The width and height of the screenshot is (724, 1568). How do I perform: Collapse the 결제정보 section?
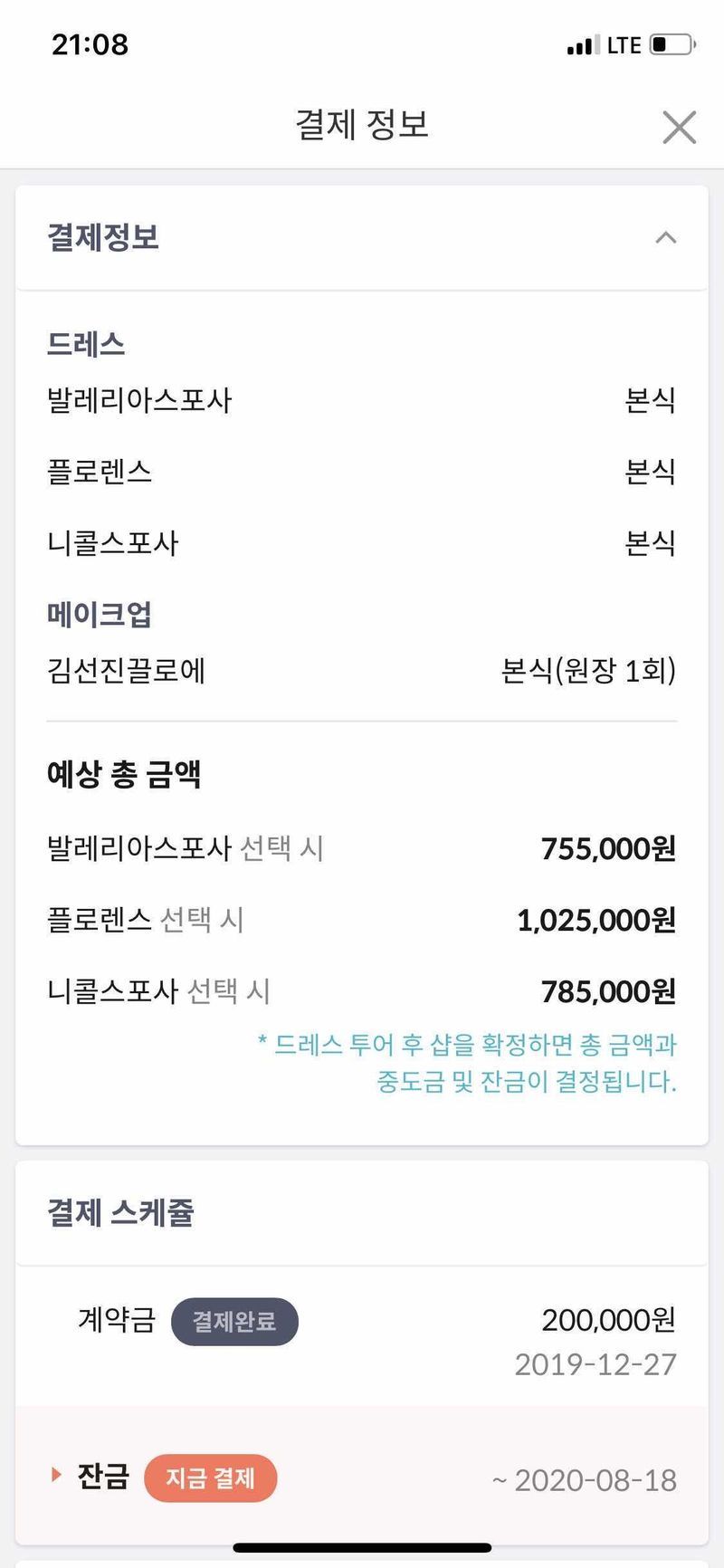tap(665, 238)
